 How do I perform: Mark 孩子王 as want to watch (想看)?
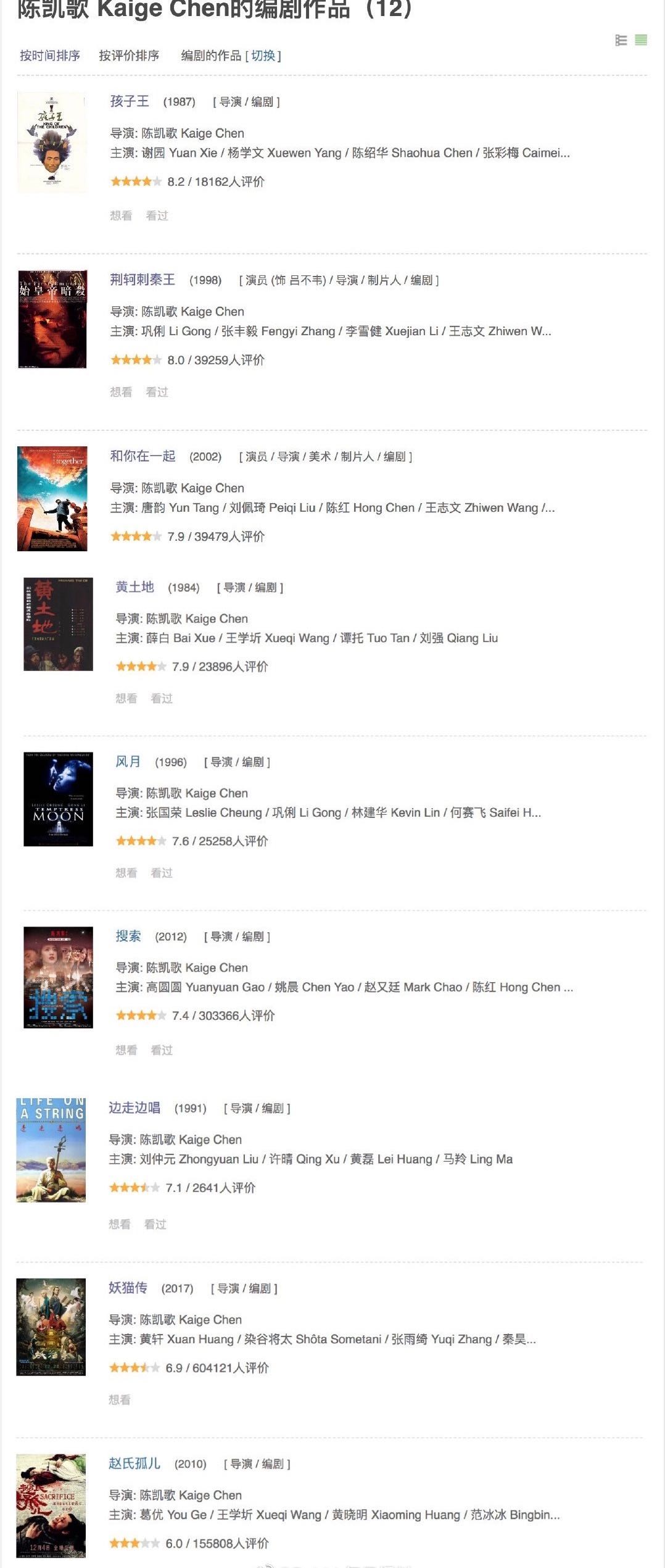coord(121,215)
